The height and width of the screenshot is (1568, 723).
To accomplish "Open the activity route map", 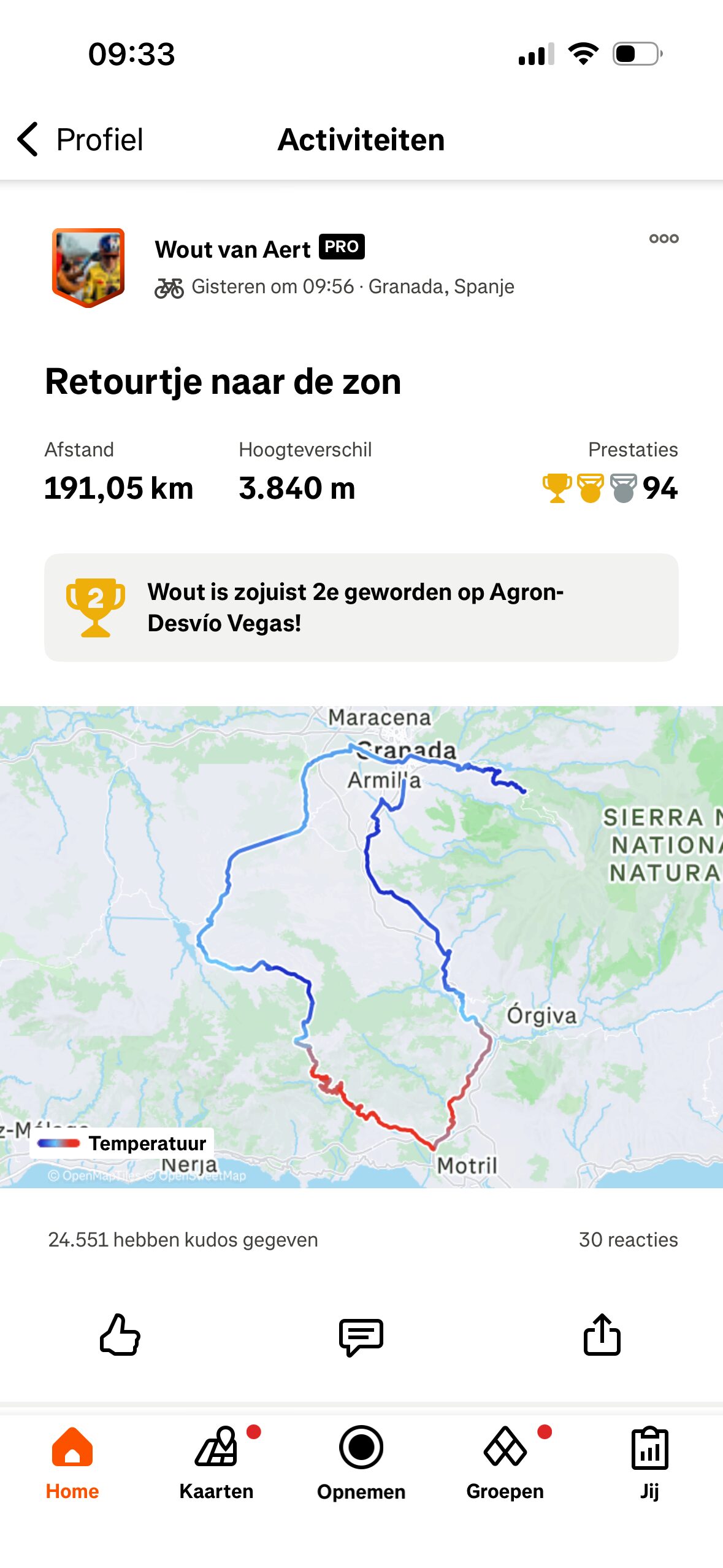I will (x=361, y=946).
